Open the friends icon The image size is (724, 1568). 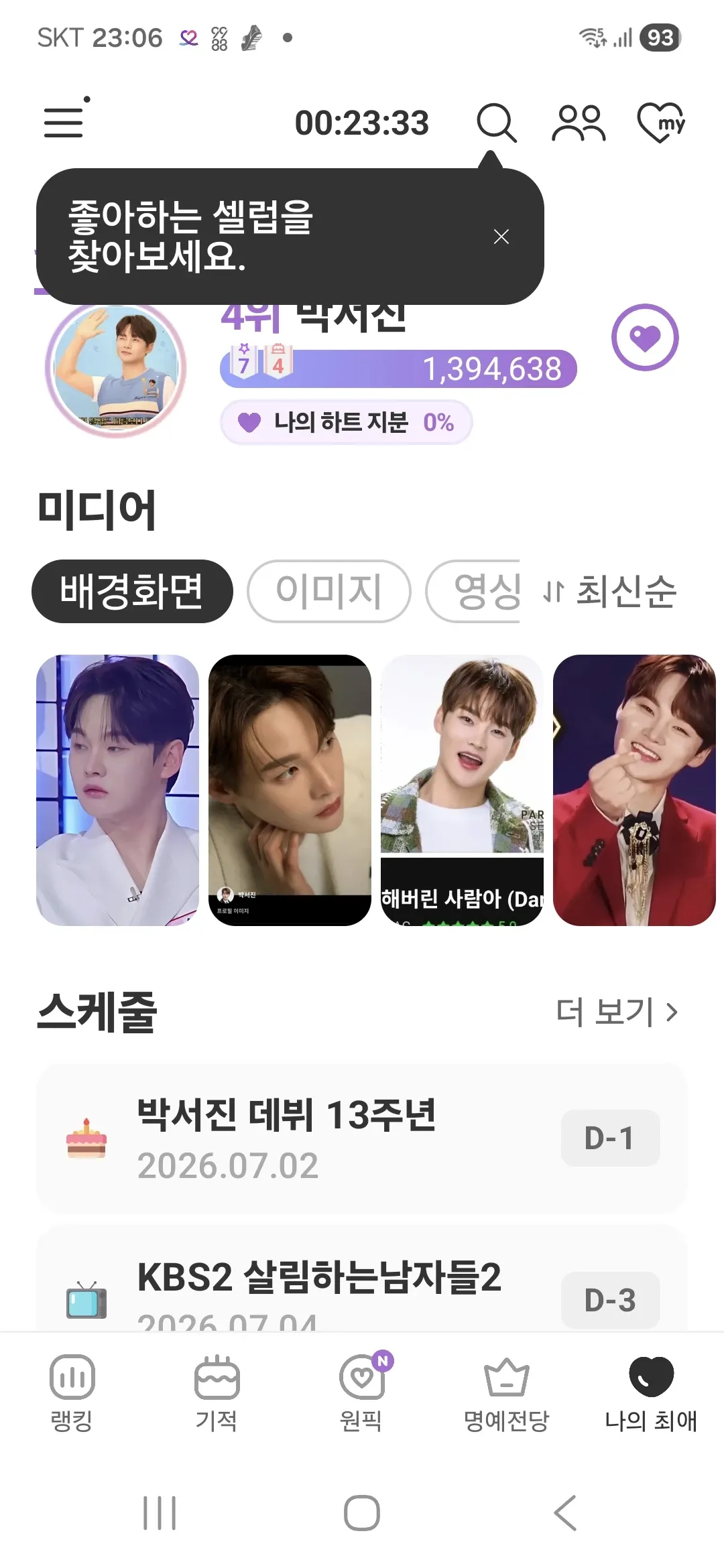click(x=579, y=123)
